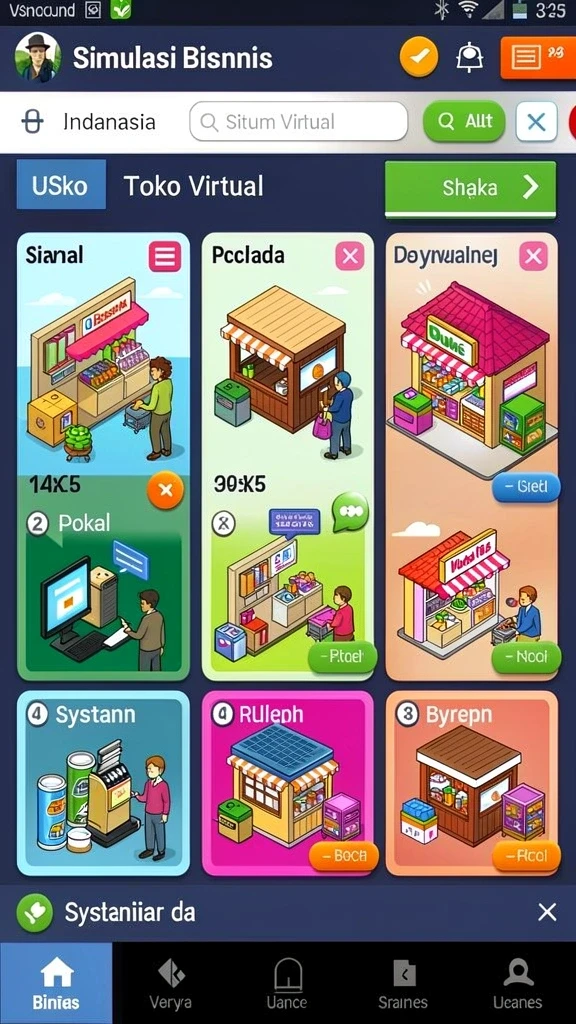This screenshot has width=576, height=1024.
Task: Switch to the Sraines tab
Action: tap(403, 983)
